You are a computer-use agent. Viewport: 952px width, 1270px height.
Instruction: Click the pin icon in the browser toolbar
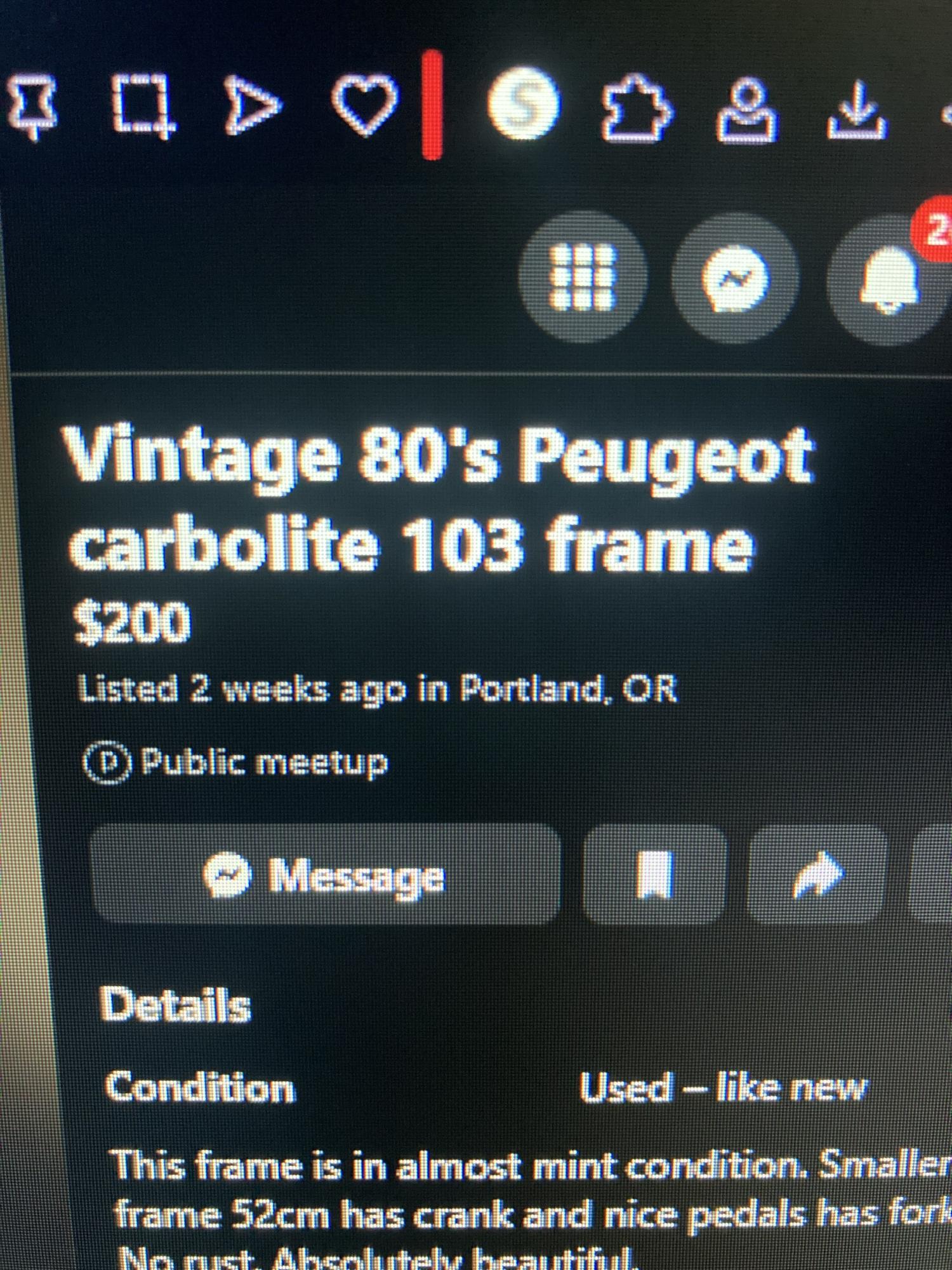(x=32, y=105)
